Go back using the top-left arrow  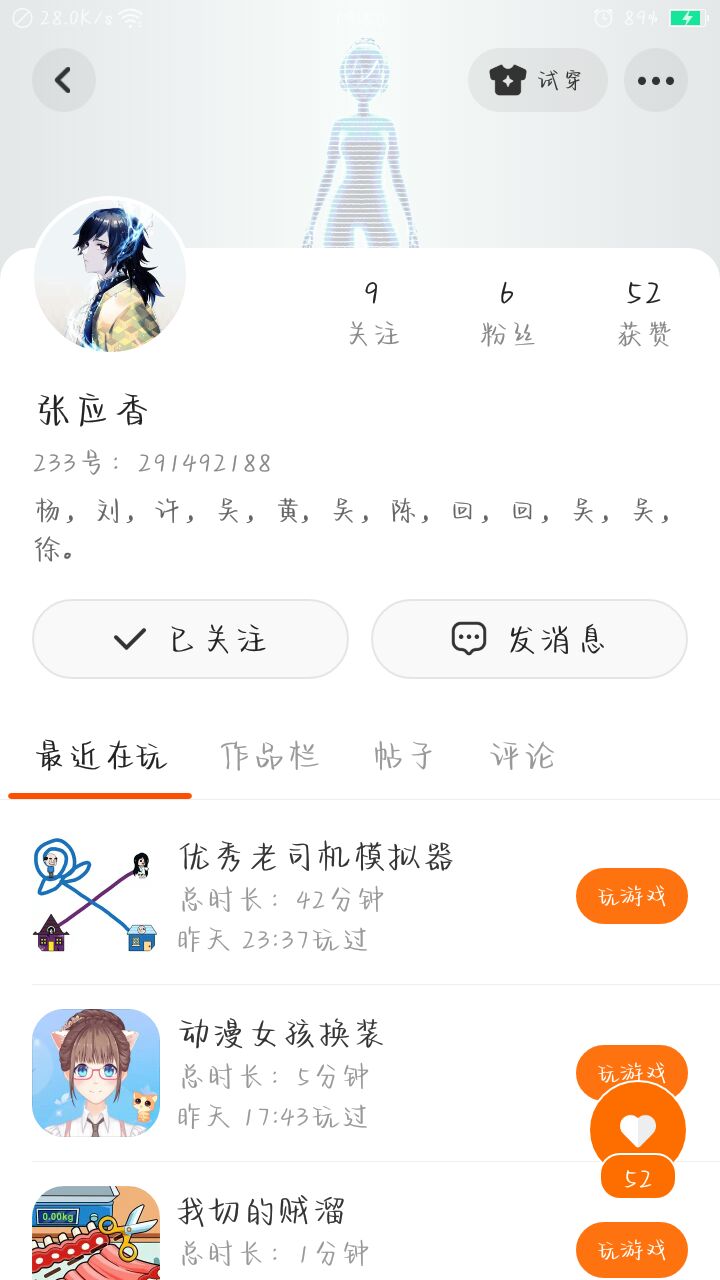pos(64,80)
